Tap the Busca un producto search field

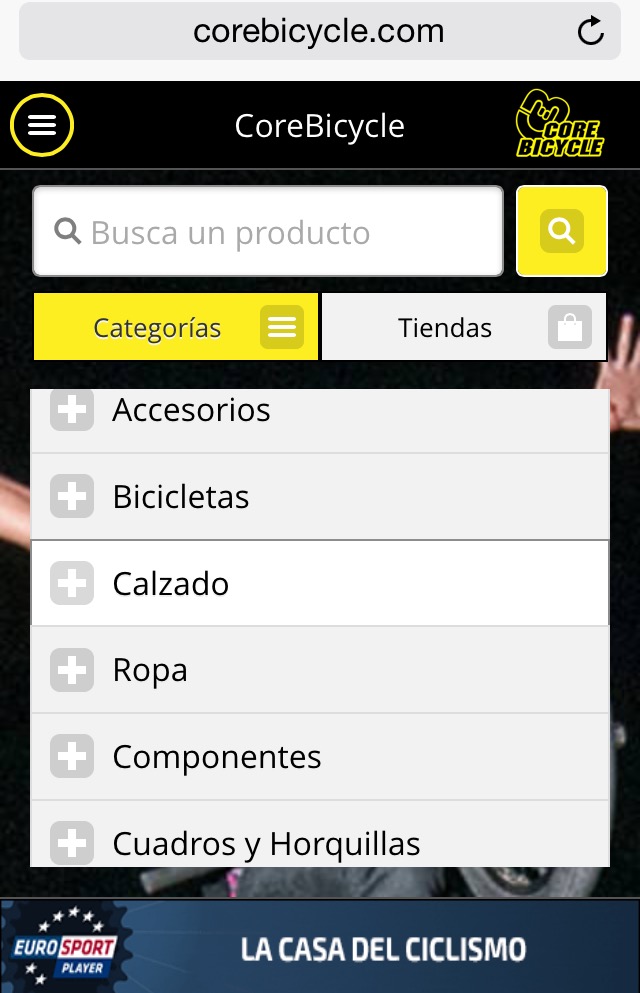point(268,232)
